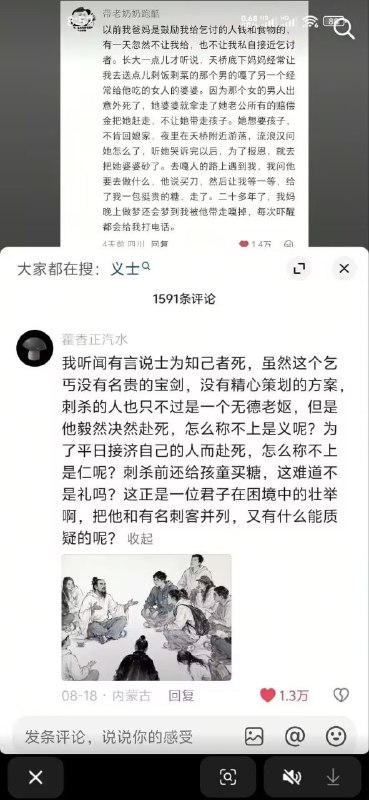Search the trending term 义士

tap(130, 268)
